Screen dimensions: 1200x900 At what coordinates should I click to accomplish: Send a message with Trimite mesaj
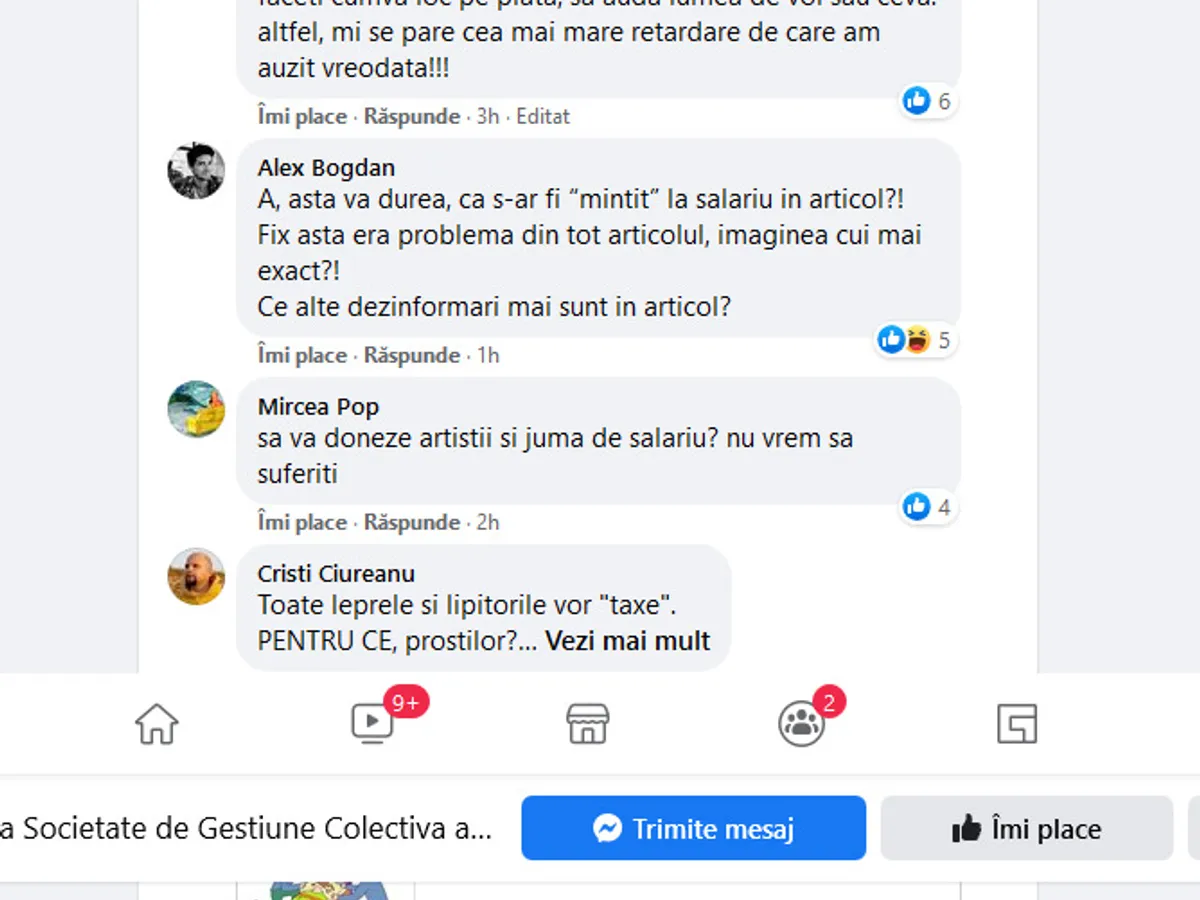pos(693,828)
